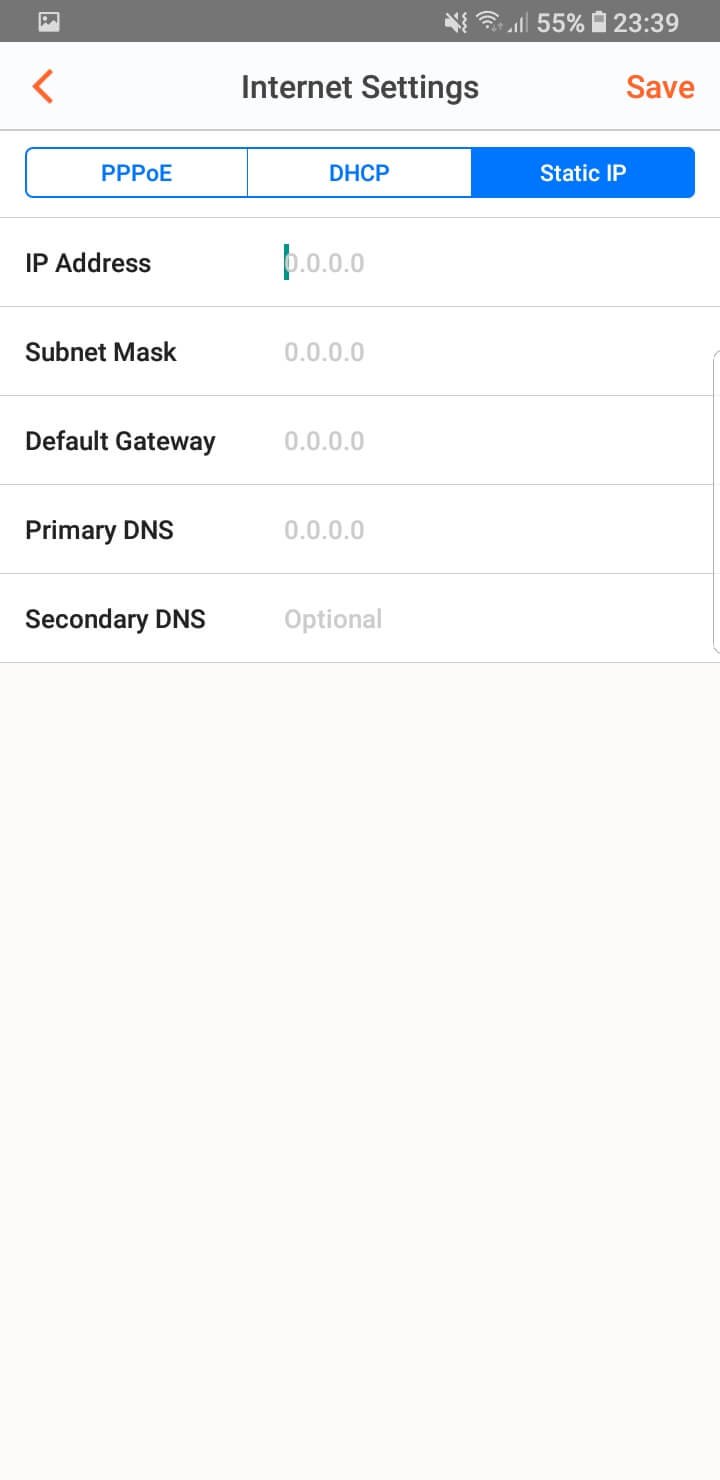
Task: Go back using the orange arrow
Action: point(42,87)
